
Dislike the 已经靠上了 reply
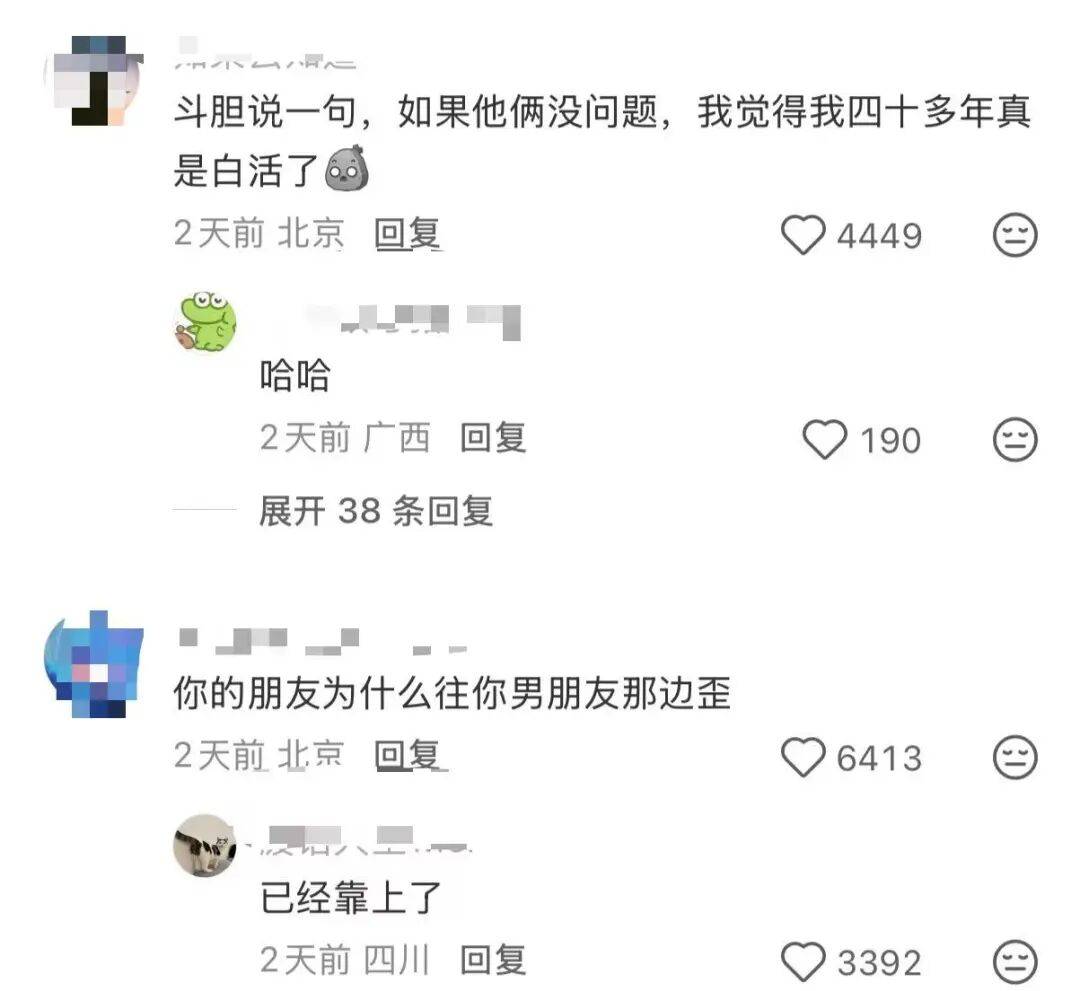point(1015,963)
